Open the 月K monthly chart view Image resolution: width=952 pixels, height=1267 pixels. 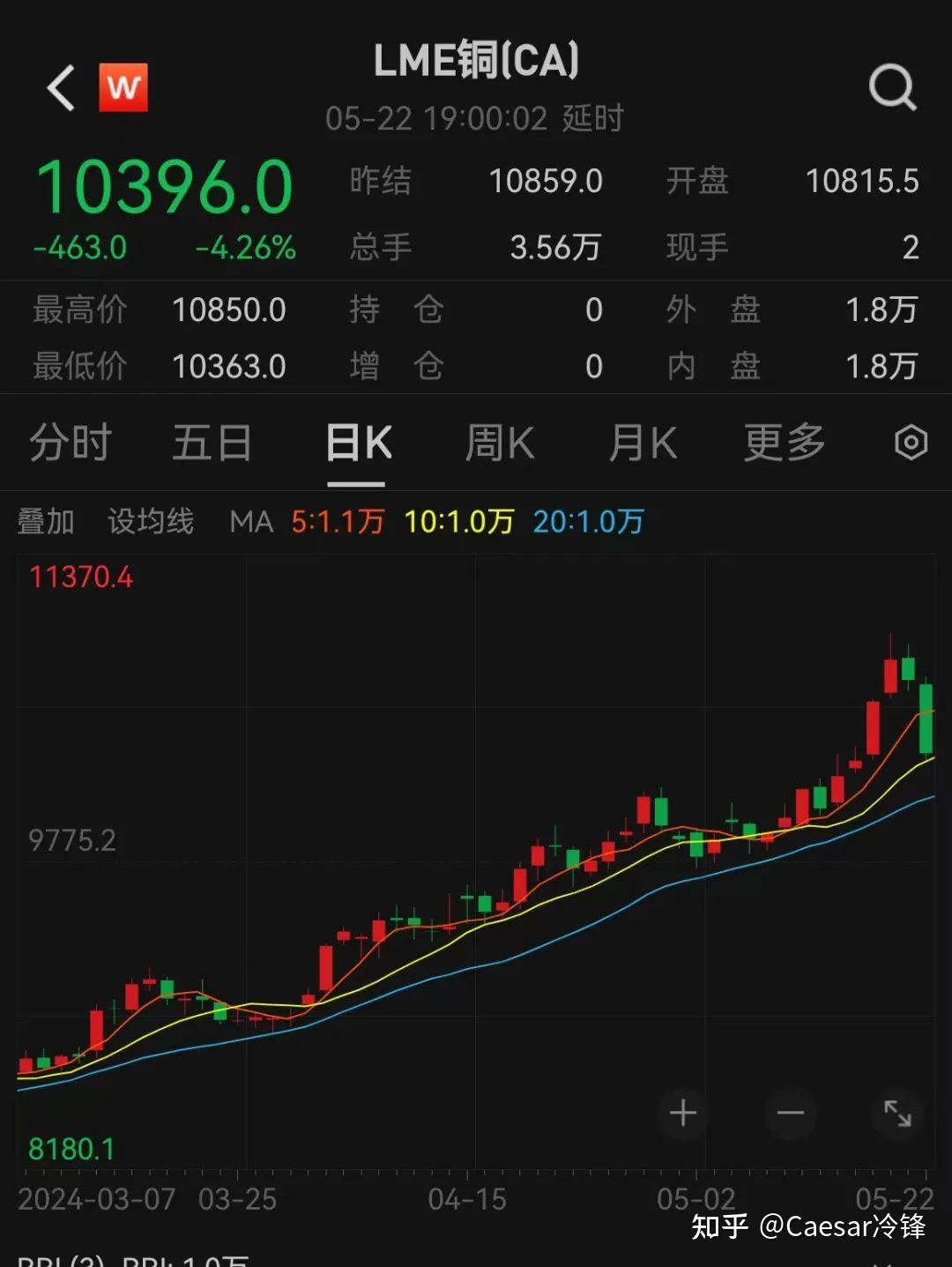(642, 443)
